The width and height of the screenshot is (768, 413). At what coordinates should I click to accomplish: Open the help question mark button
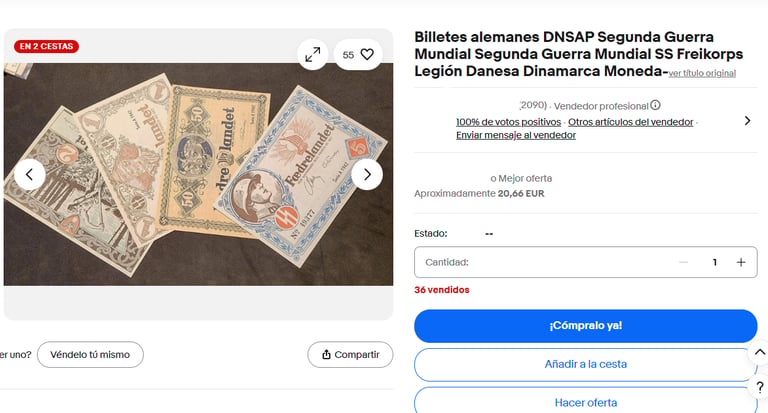coord(759,388)
